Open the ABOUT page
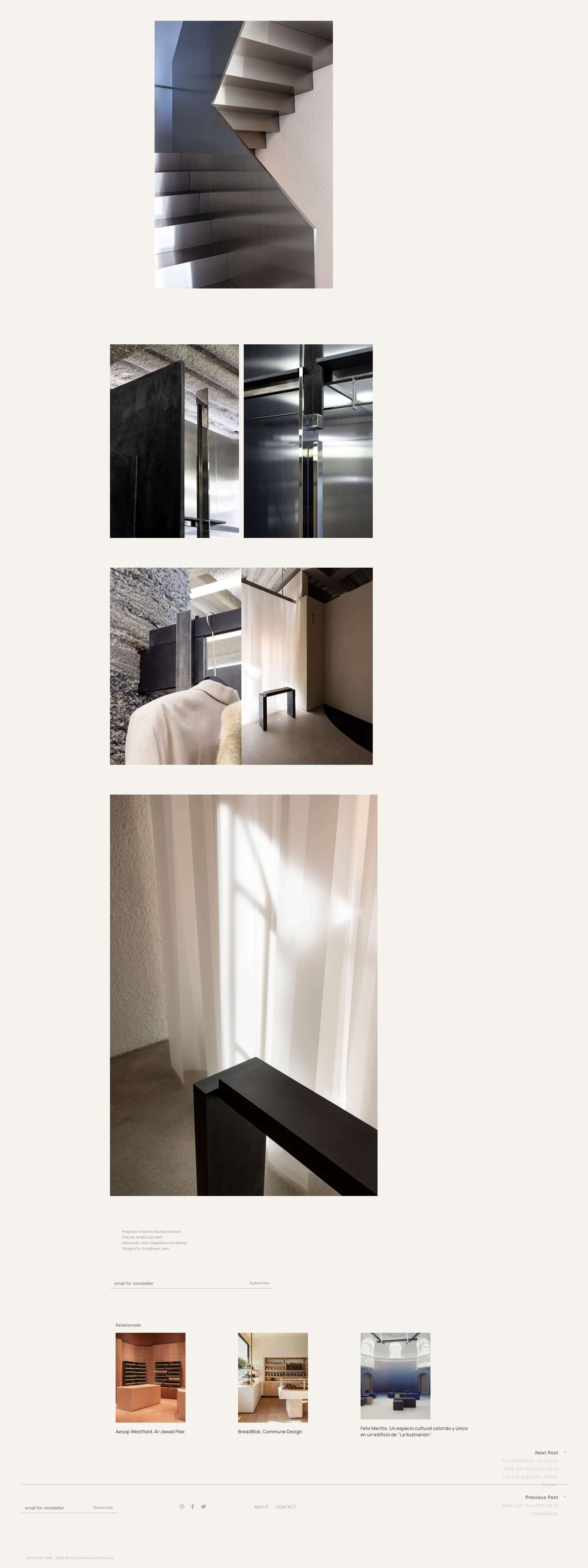 pyautogui.click(x=261, y=1507)
